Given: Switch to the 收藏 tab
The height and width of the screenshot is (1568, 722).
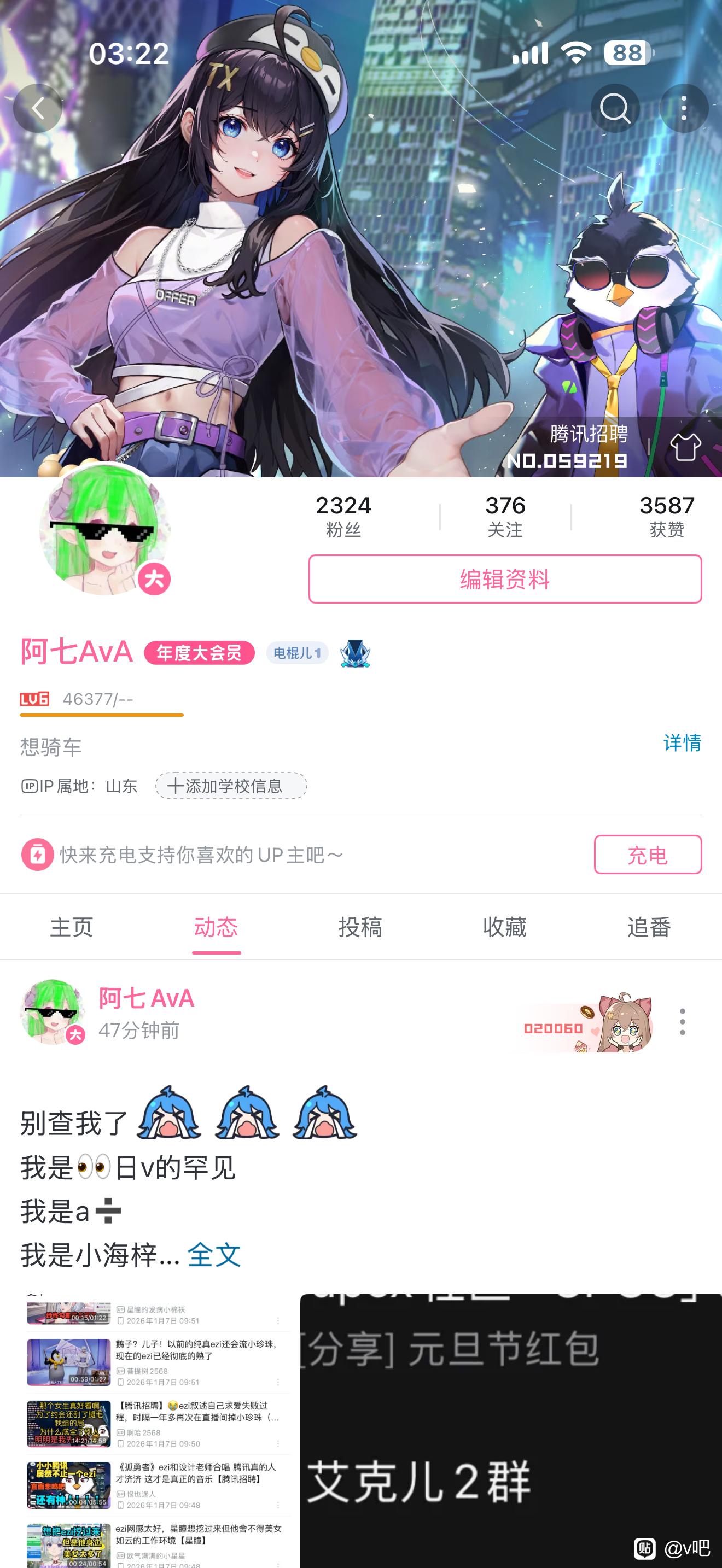Looking at the screenshot, I should coord(505,927).
